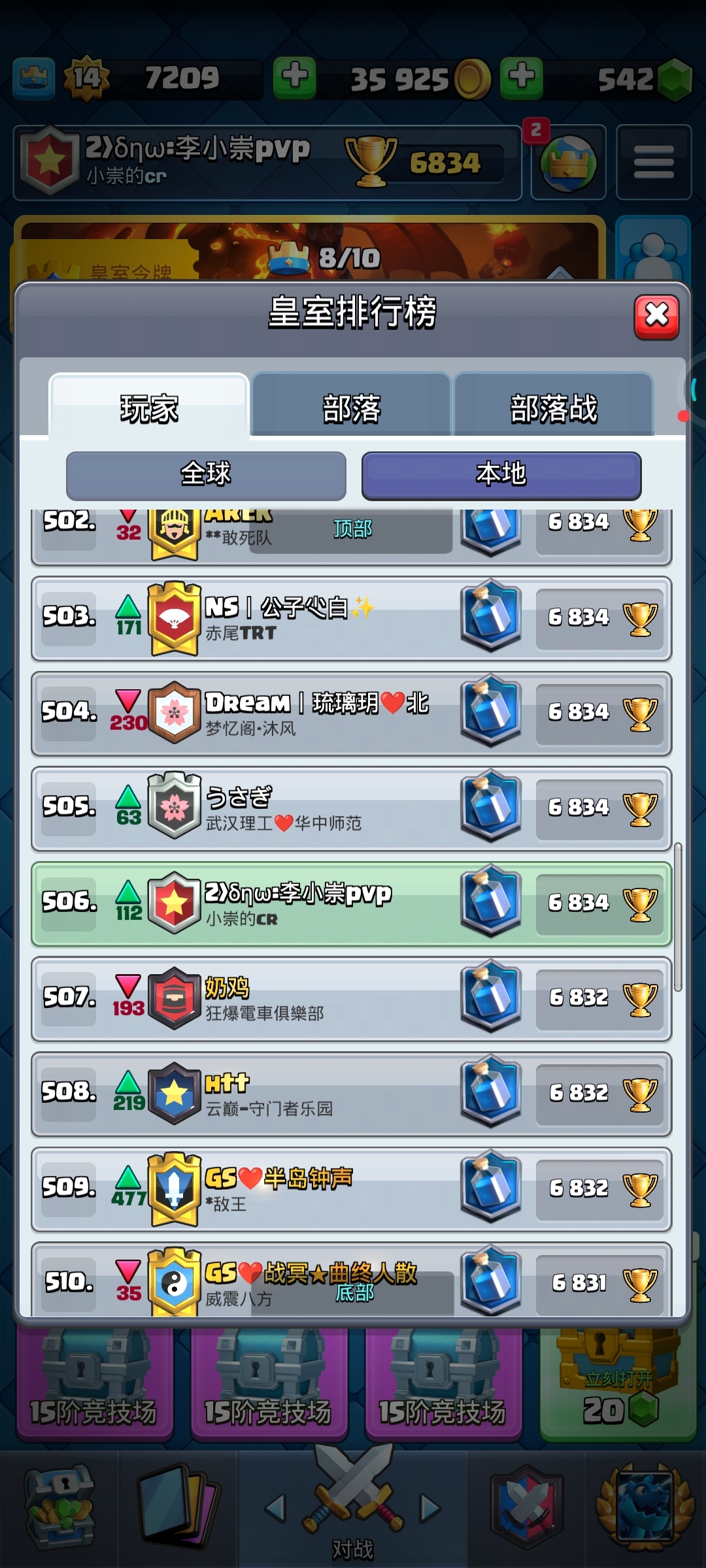Select the 本地 local ranking
Image resolution: width=706 pixels, height=1568 pixels.
501,475
